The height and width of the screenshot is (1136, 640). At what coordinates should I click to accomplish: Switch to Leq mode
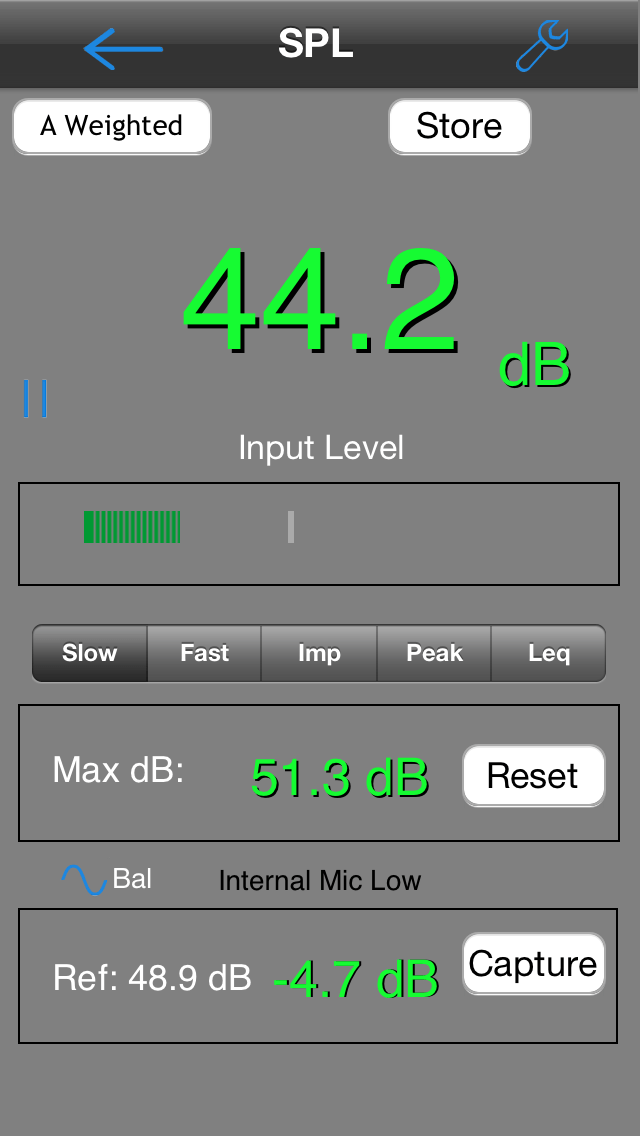[x=548, y=654]
